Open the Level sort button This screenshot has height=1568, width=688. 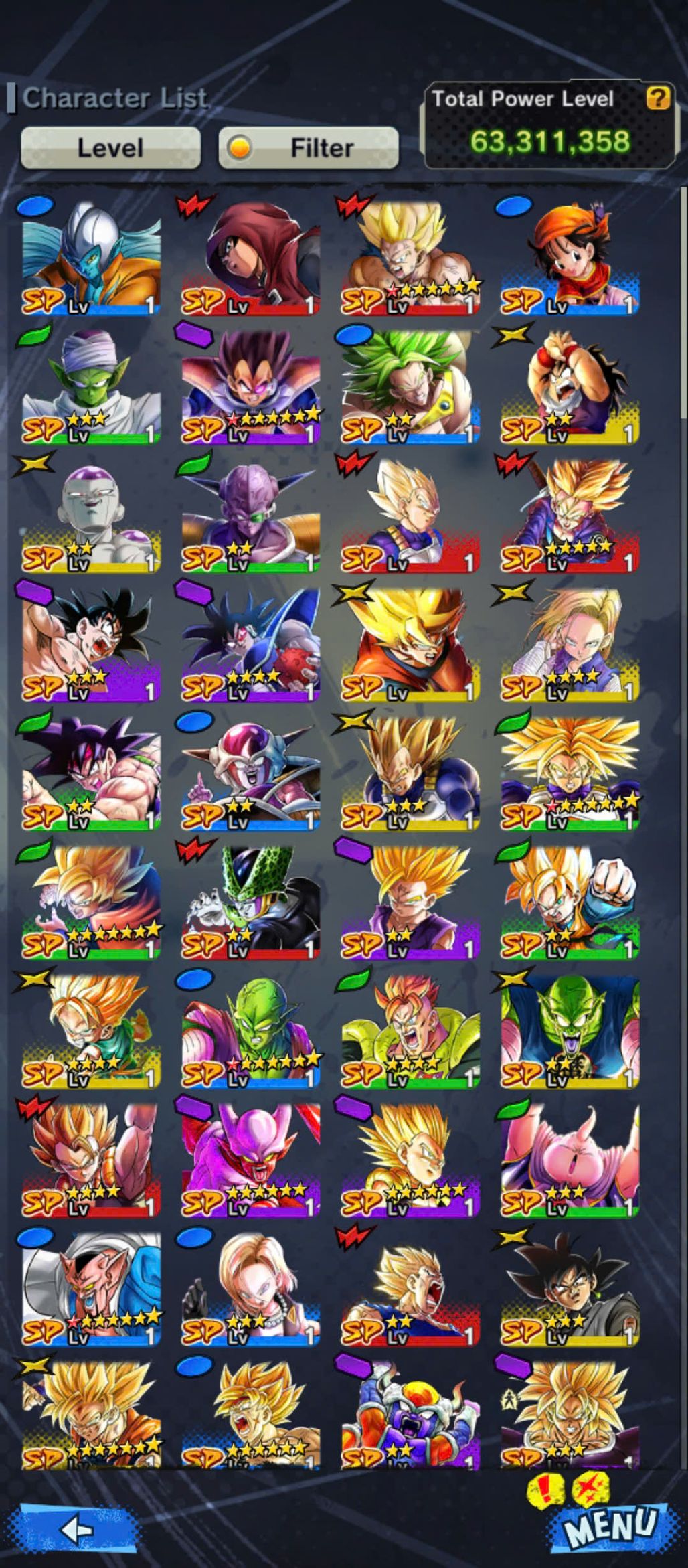(110, 147)
